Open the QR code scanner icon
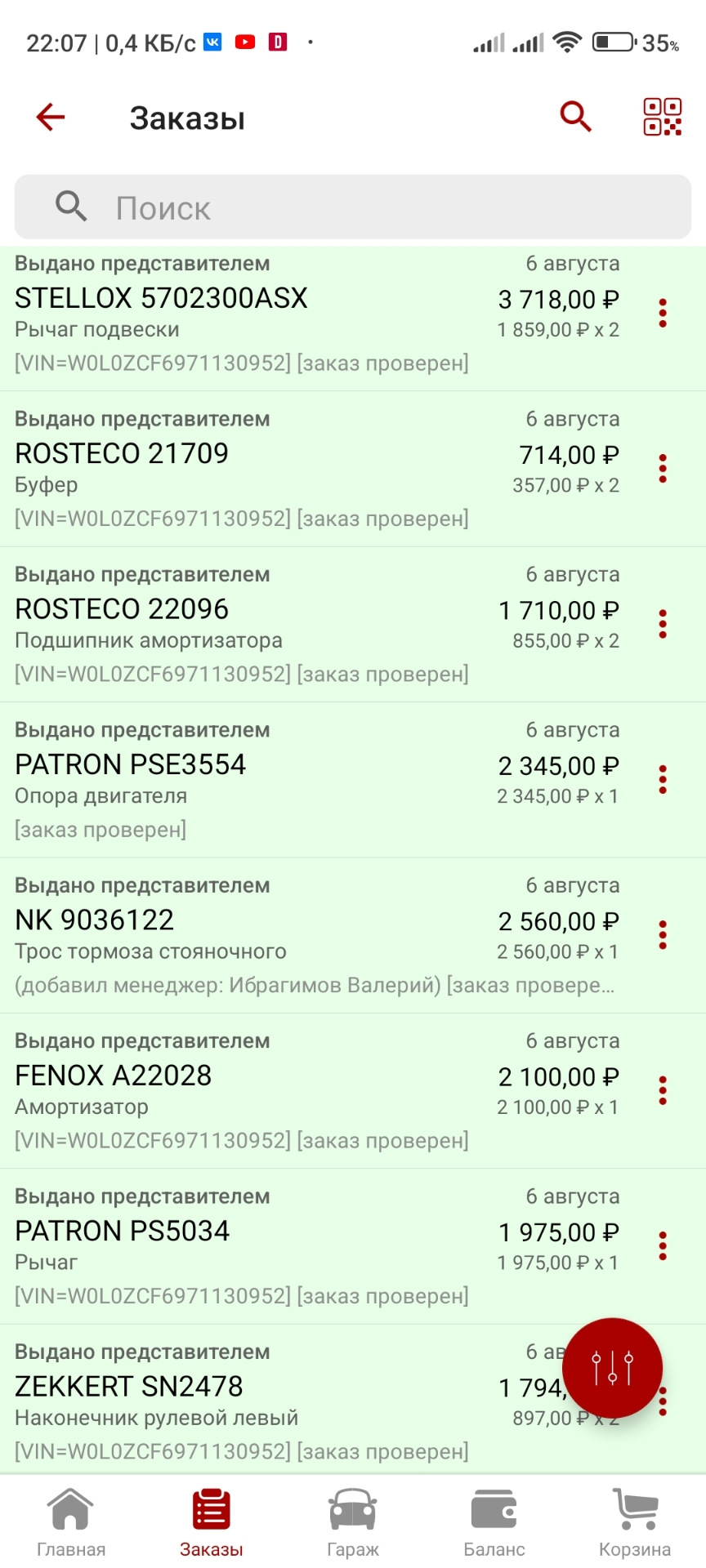Screen dimensions: 706x1568 click(x=662, y=116)
